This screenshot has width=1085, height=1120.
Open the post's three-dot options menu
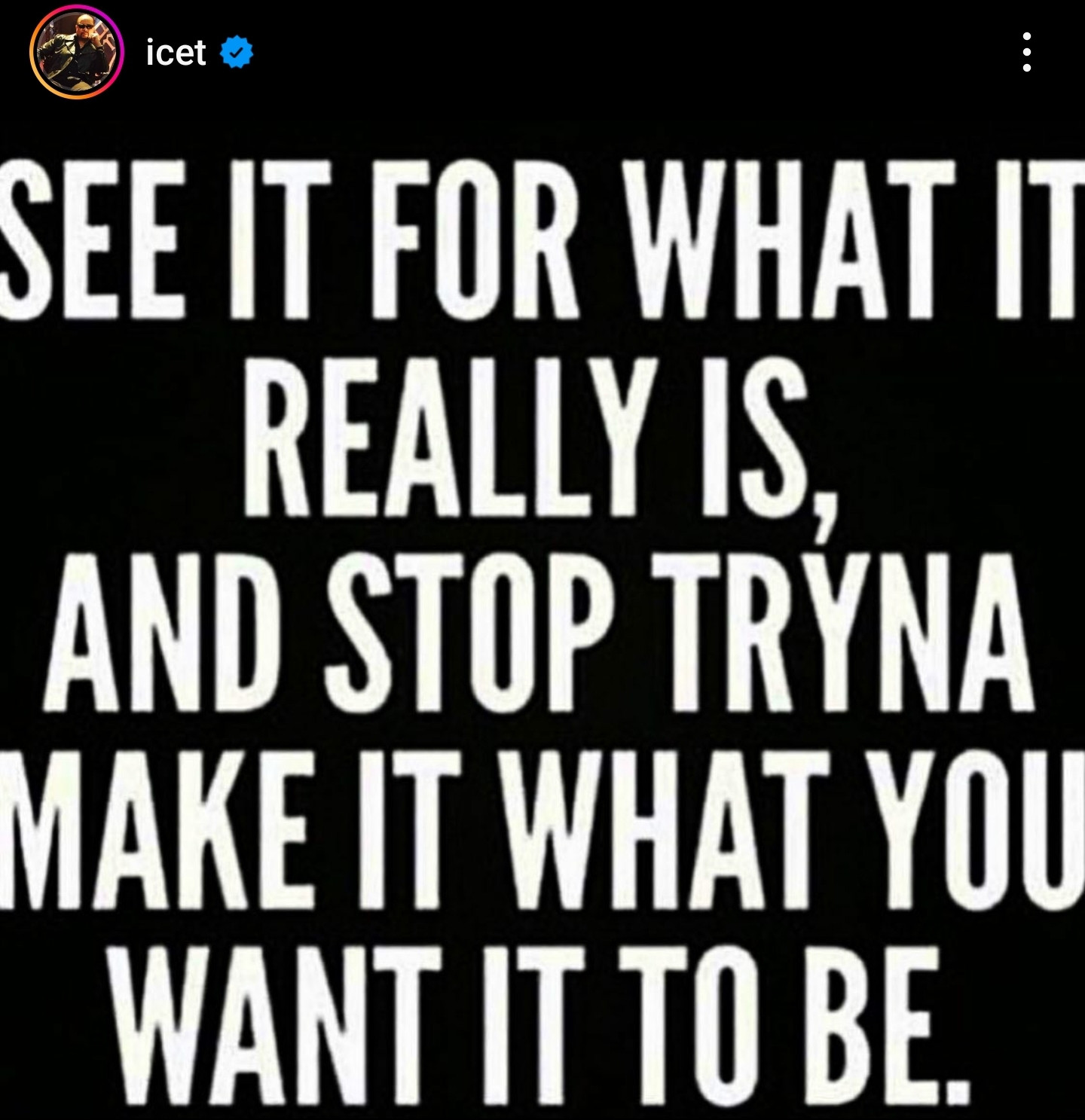[1026, 52]
